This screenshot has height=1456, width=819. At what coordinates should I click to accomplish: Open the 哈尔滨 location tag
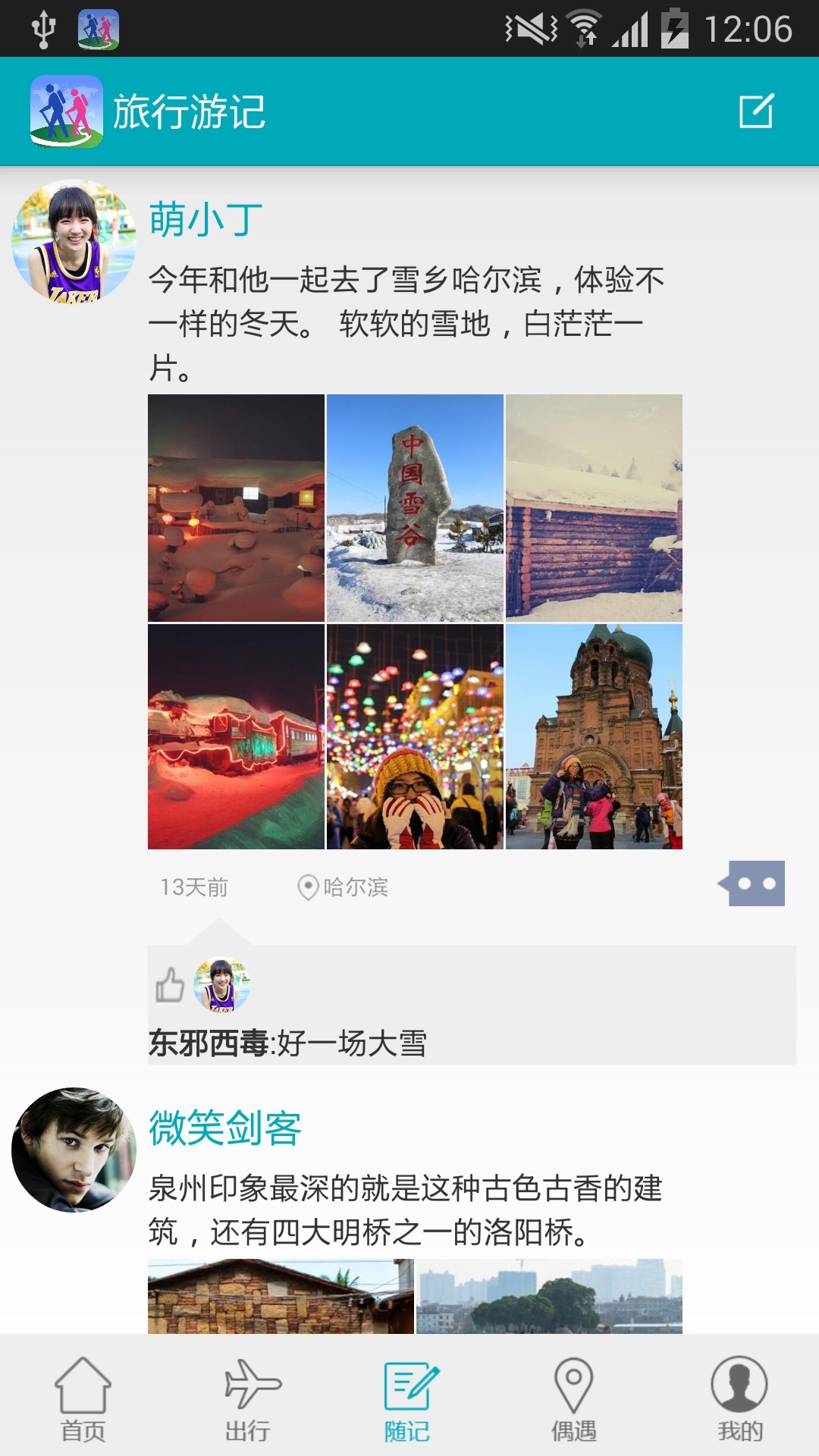tap(344, 886)
